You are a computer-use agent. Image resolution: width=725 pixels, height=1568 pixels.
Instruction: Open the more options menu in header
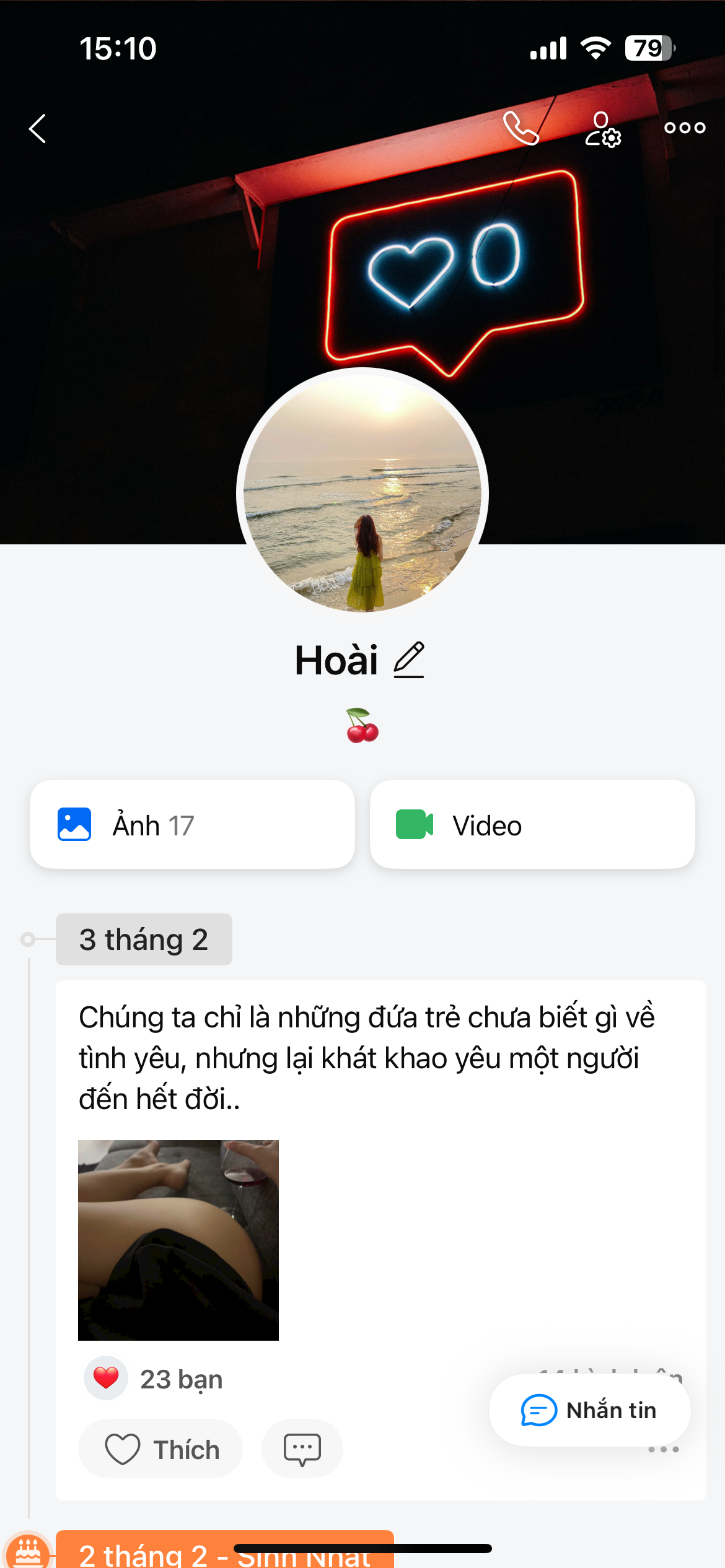684,128
